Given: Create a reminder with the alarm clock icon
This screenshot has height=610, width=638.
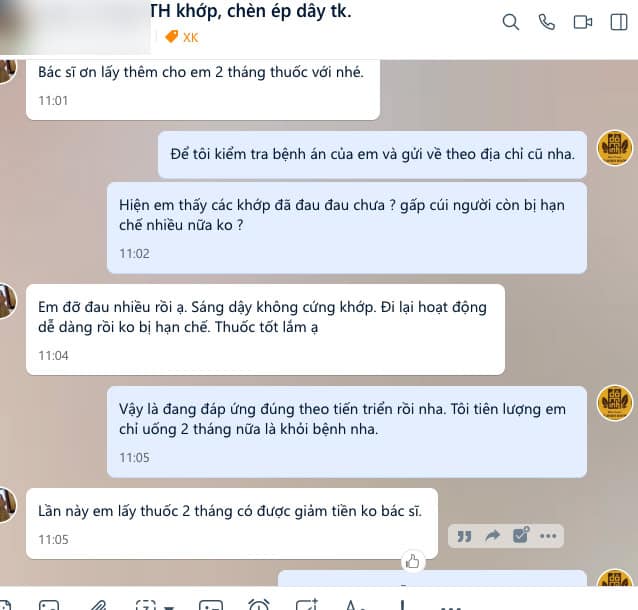Looking at the screenshot, I should click(259, 605).
